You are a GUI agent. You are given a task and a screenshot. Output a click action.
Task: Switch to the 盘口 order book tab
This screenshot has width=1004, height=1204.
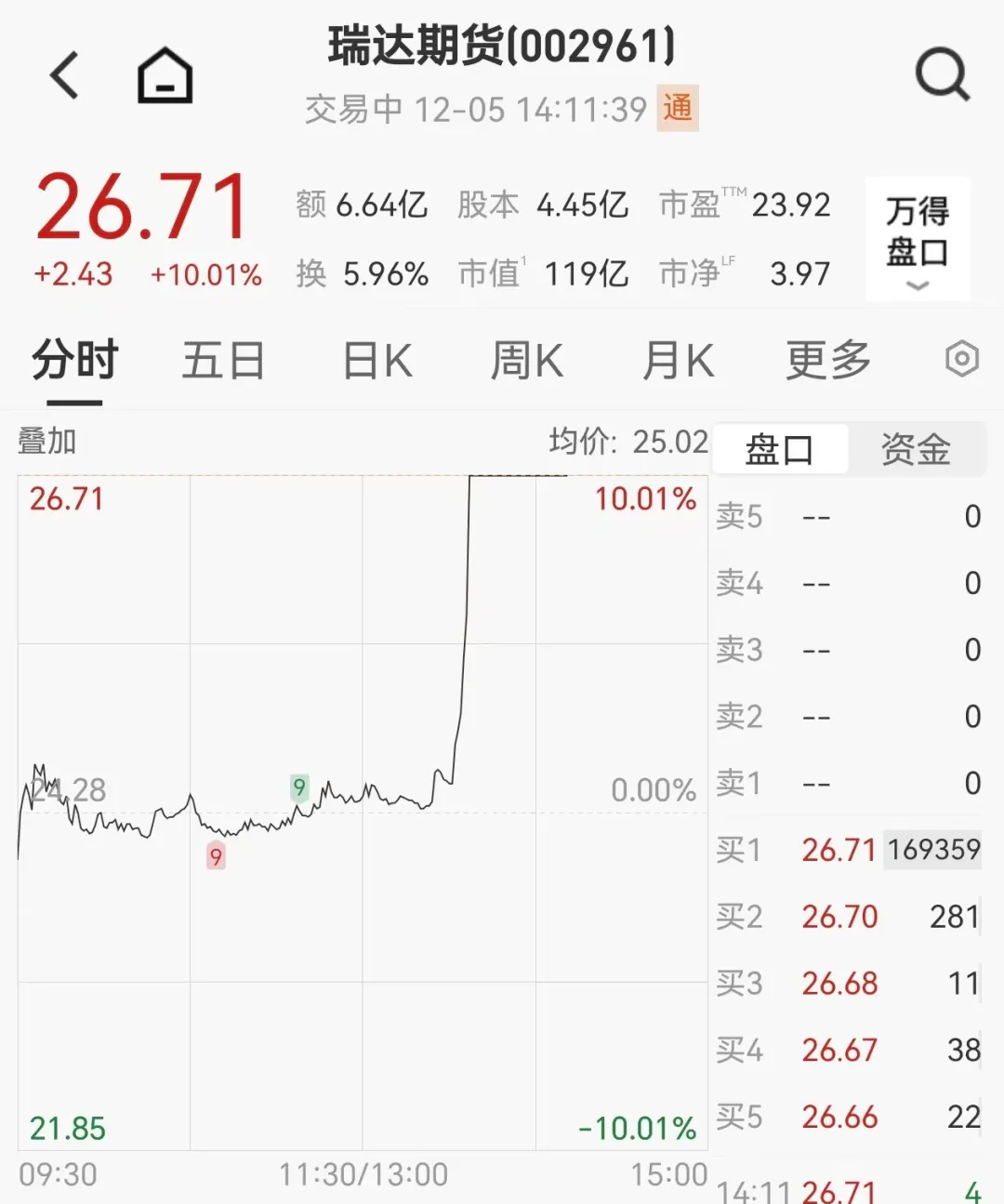779,450
